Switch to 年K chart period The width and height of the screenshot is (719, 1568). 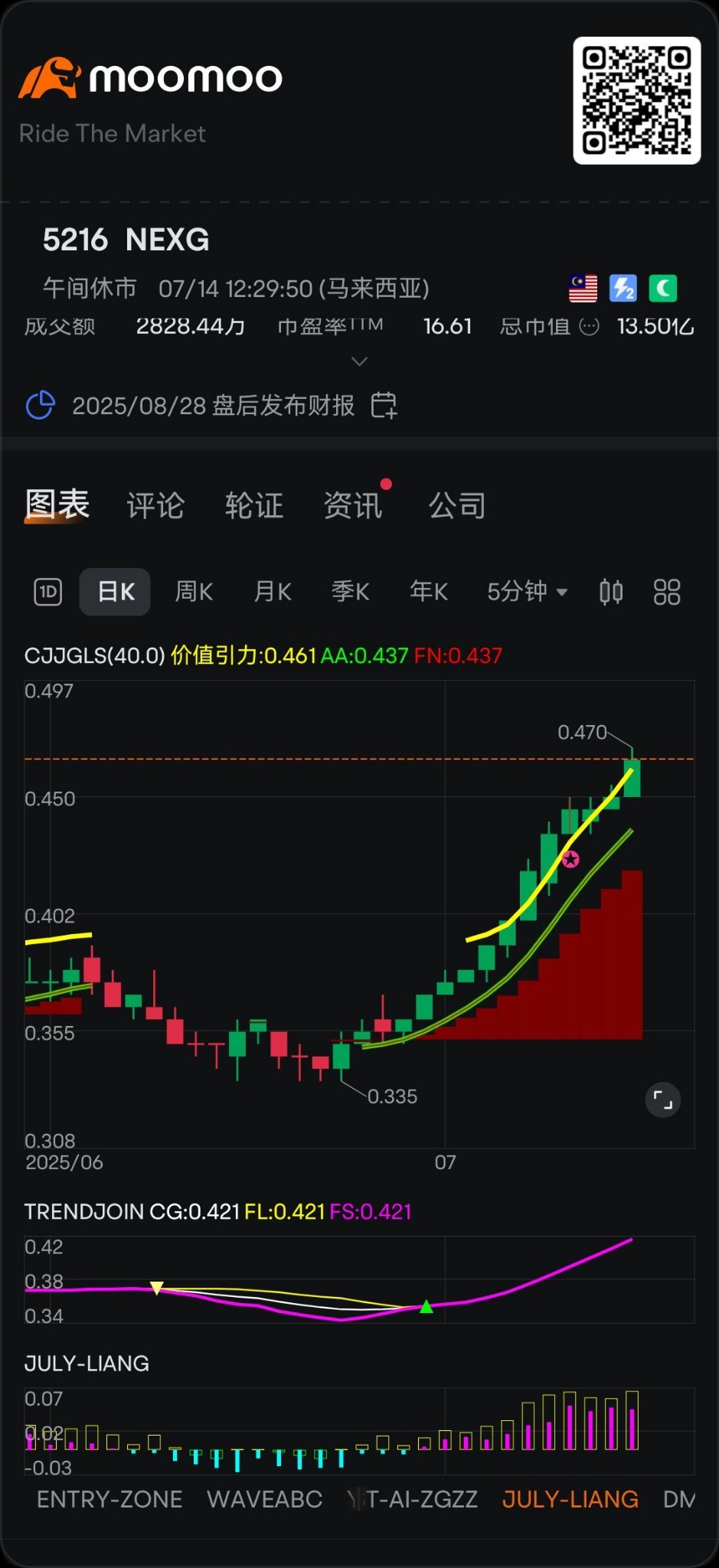point(429,592)
